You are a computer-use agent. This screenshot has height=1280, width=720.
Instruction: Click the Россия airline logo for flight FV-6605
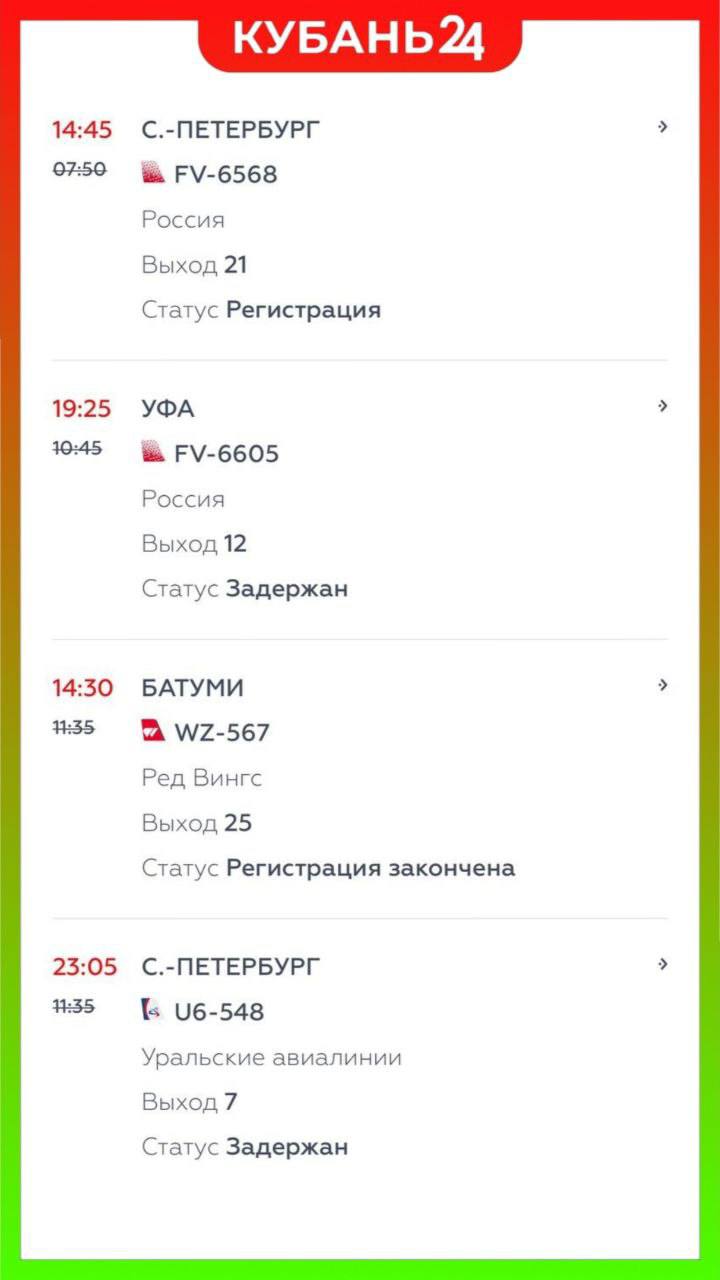[153, 452]
